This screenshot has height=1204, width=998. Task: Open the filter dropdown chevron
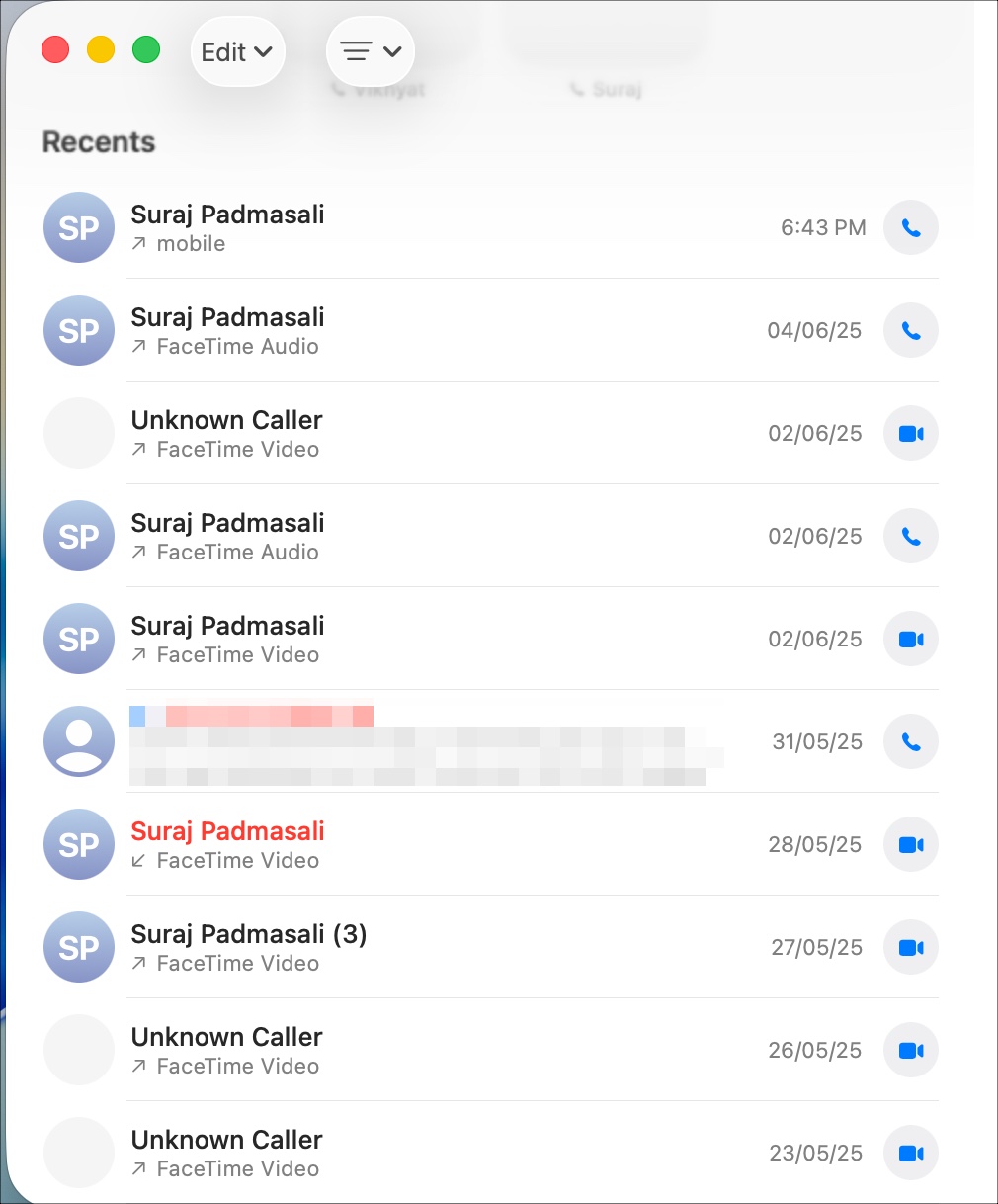point(393,51)
